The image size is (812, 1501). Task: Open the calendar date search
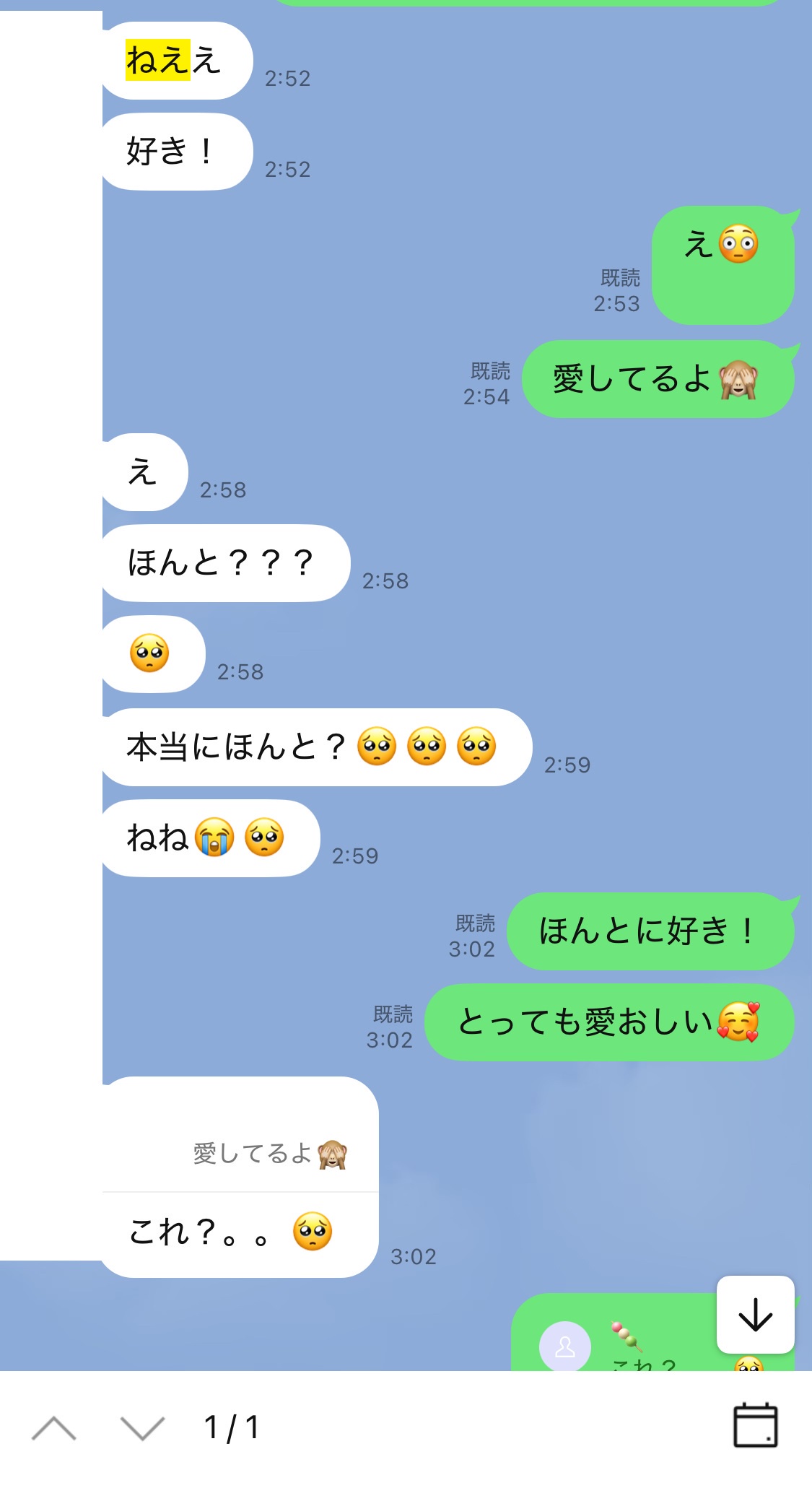(x=755, y=1425)
